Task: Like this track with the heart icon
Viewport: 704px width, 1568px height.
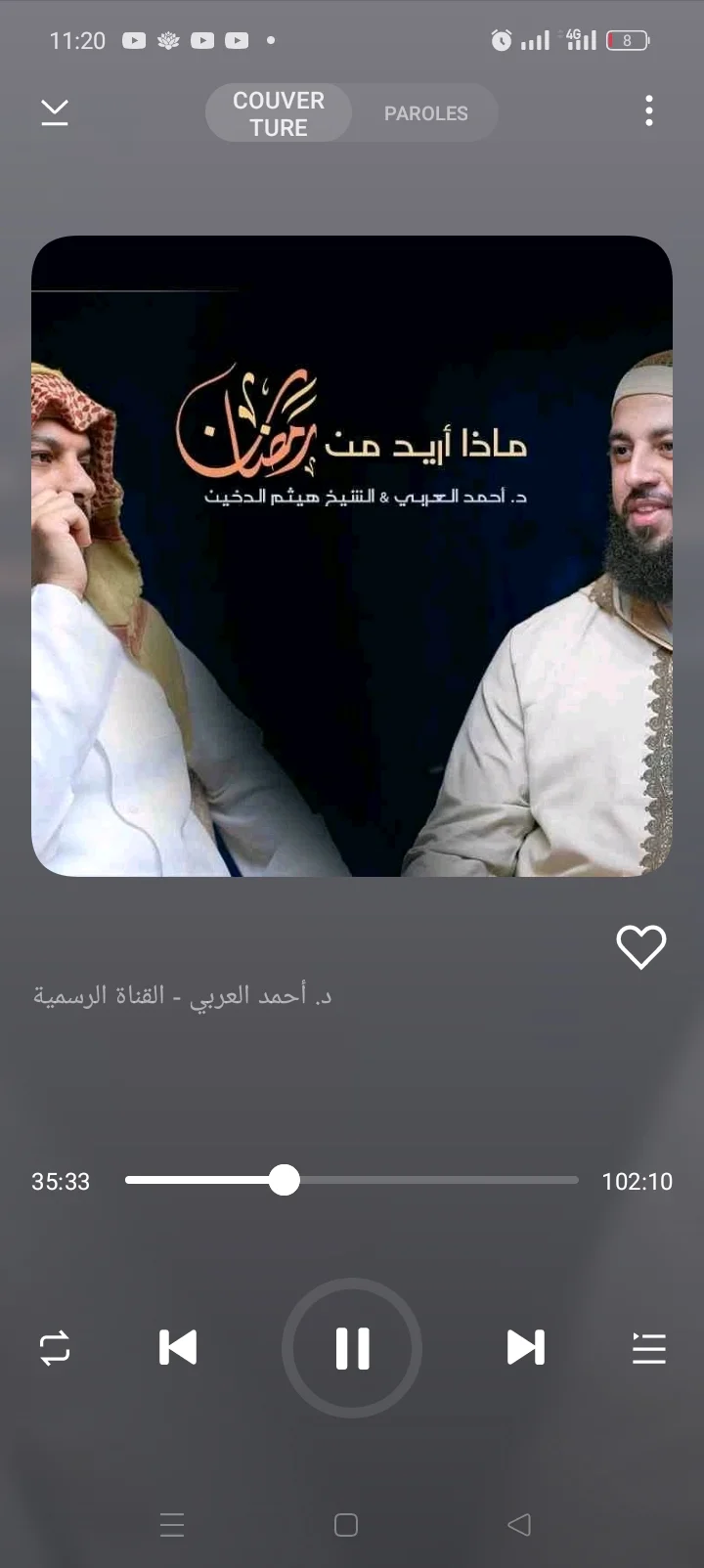Action: click(640, 946)
